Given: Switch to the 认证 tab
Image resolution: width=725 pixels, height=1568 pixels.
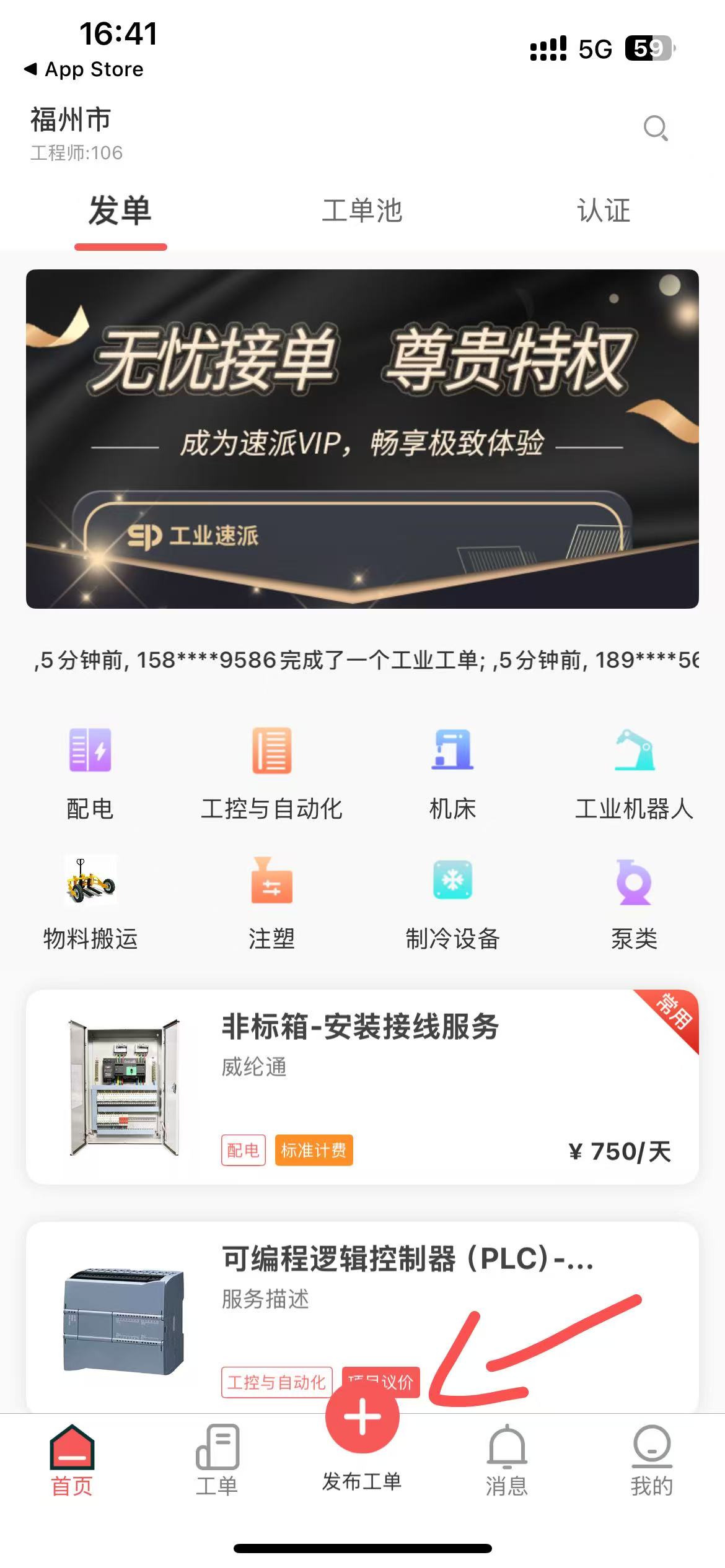Looking at the screenshot, I should coord(604,211).
